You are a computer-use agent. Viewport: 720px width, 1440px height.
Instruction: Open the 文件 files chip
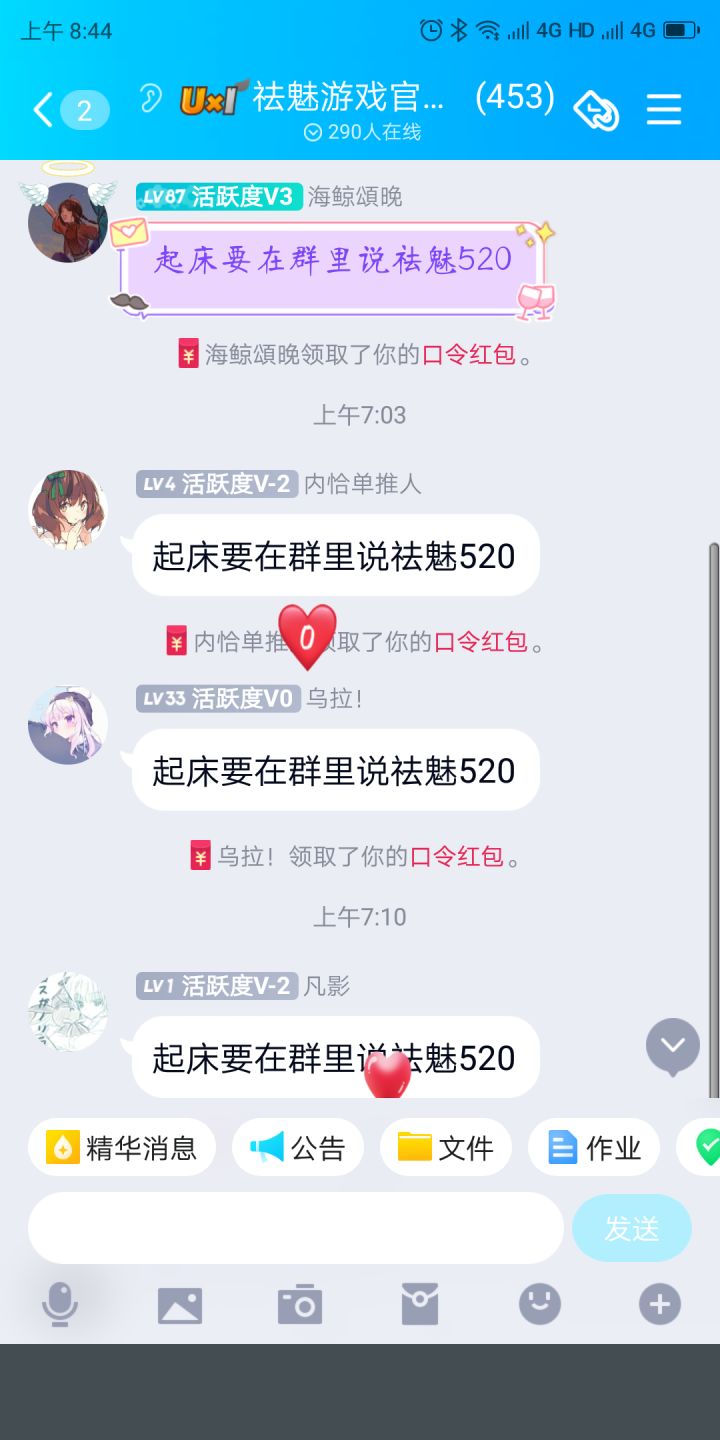(x=446, y=1147)
